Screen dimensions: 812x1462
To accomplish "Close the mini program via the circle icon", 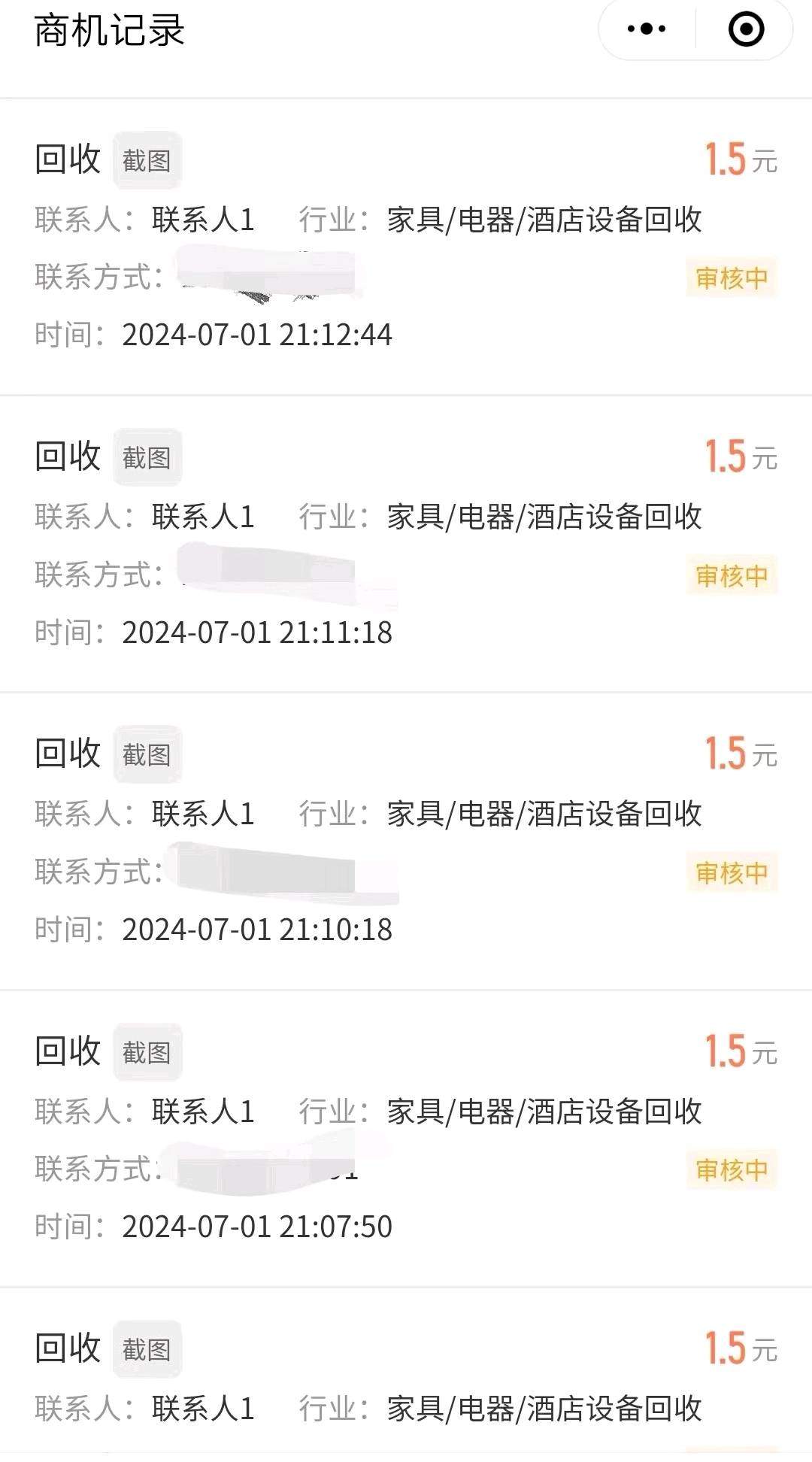I will tap(746, 29).
